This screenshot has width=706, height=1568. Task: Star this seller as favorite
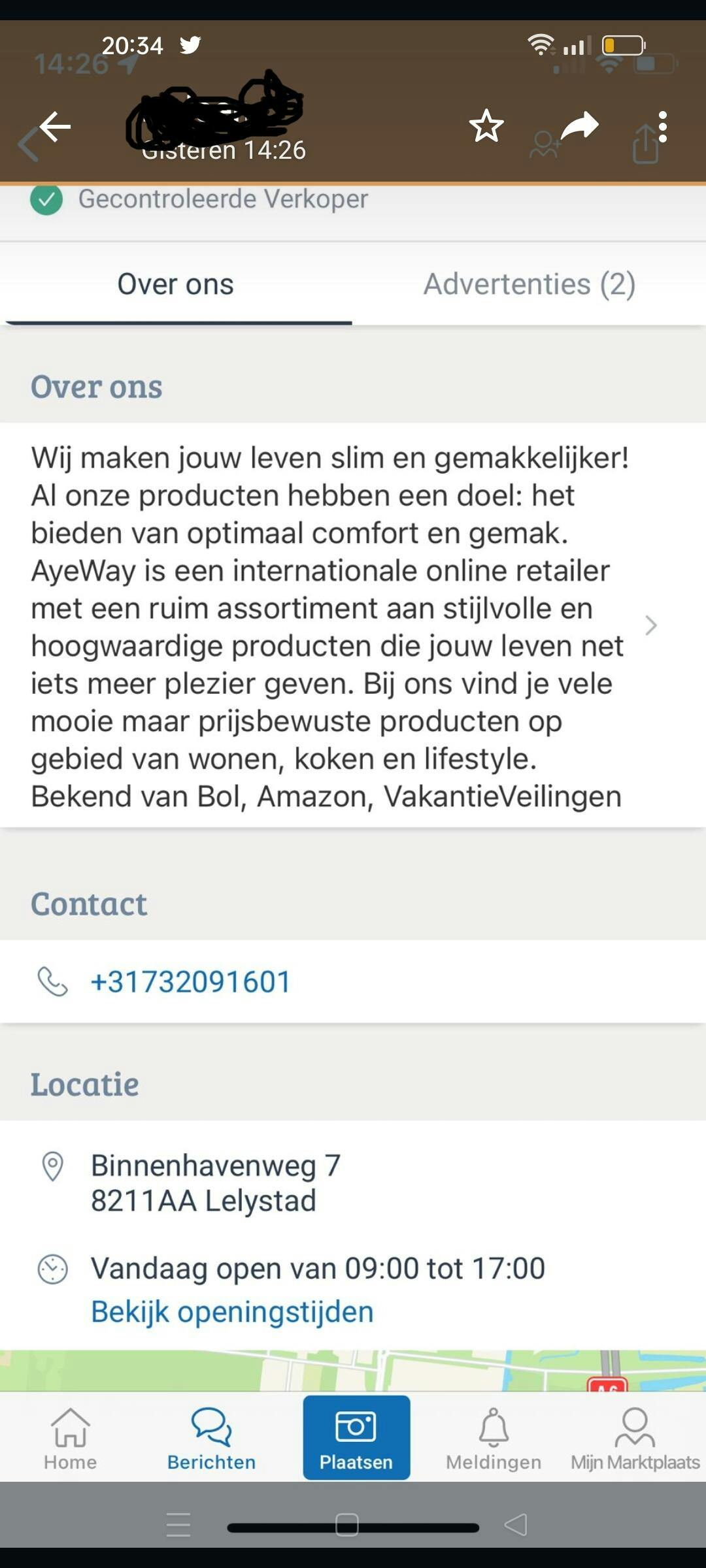point(486,126)
